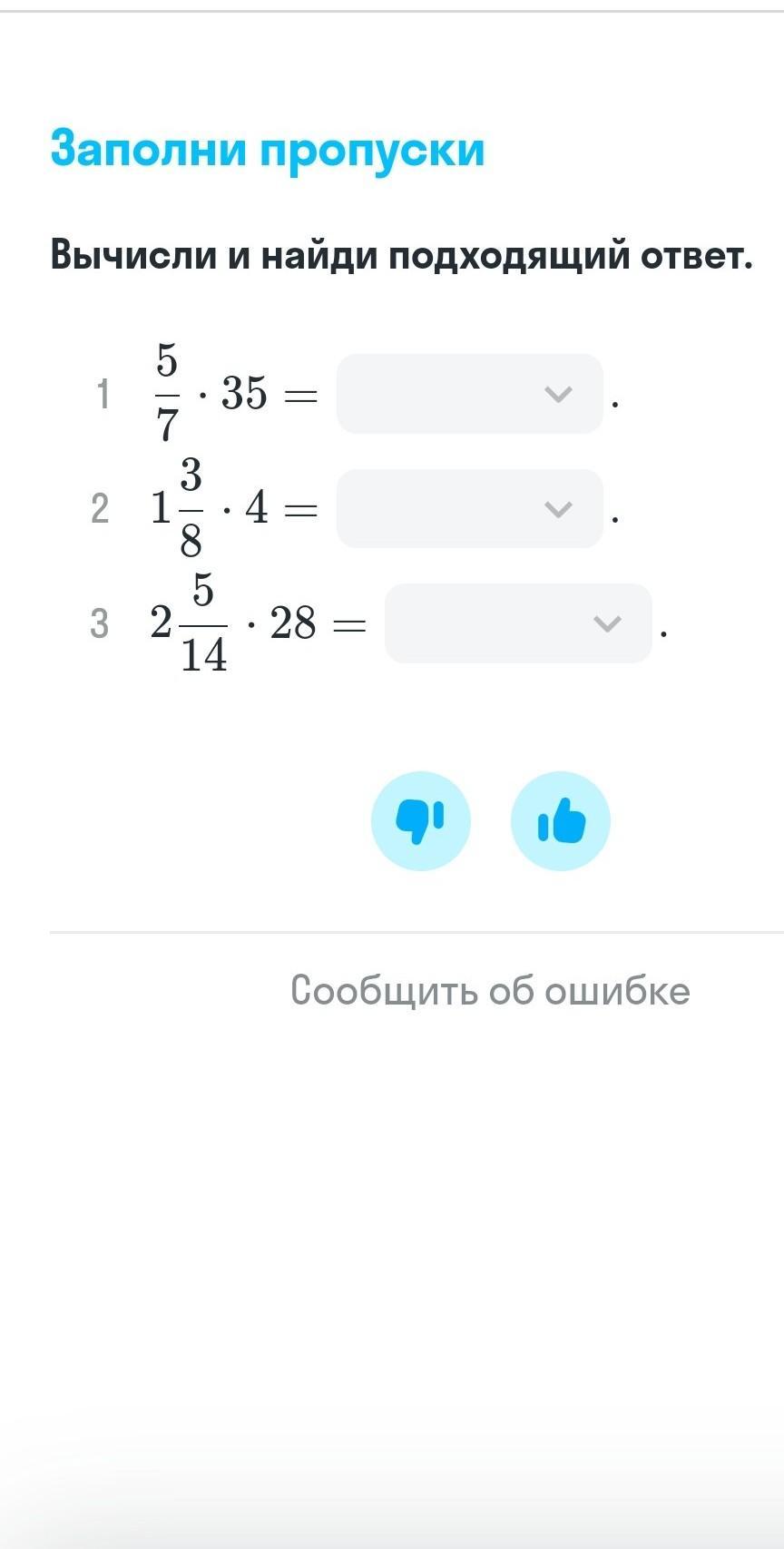784x1549 pixels.
Task: Tap the thumbs-down button
Action: (421, 821)
